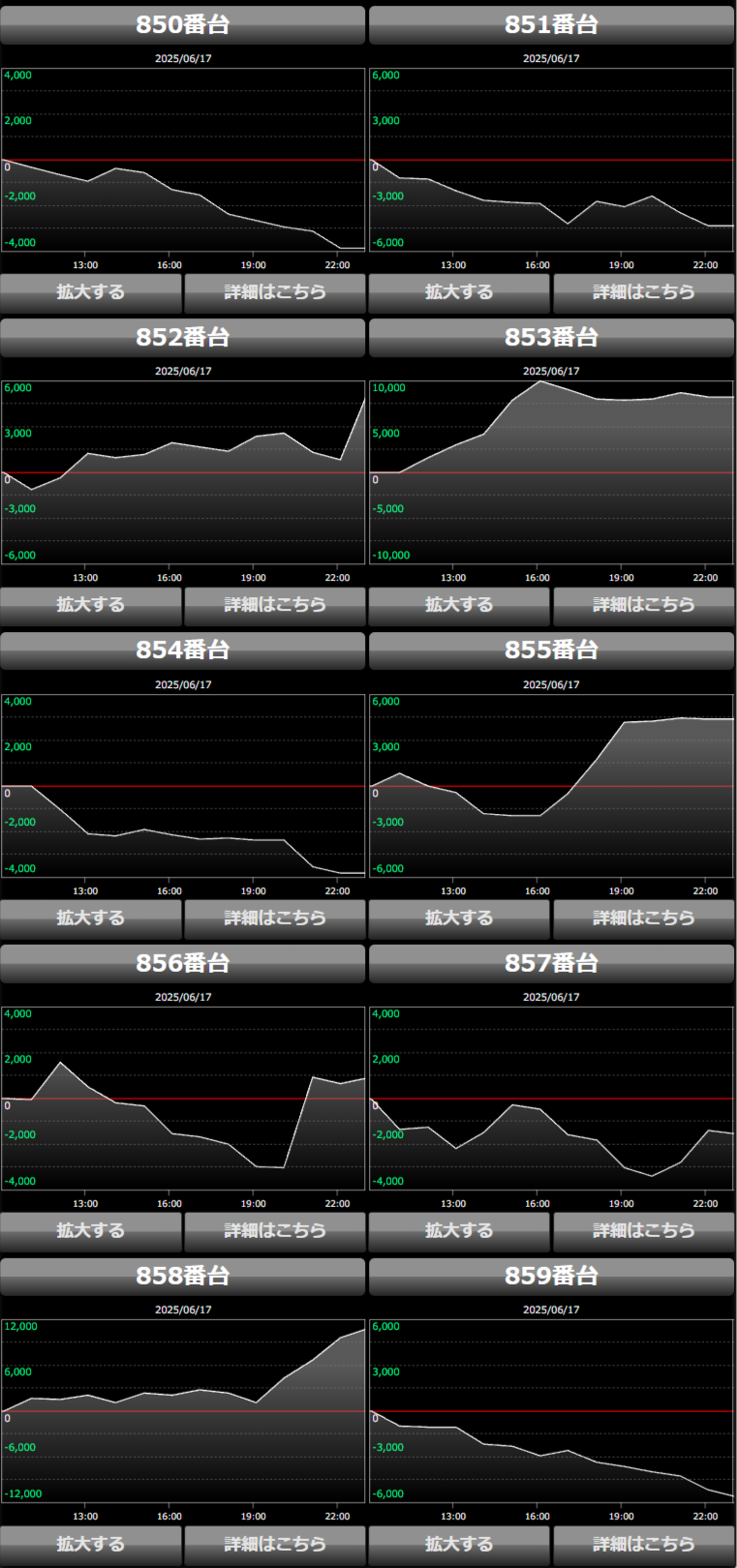Viewport: 737px width, 1568px height.
Task: View 詳細はこちら for 851番台
Action: (x=644, y=292)
